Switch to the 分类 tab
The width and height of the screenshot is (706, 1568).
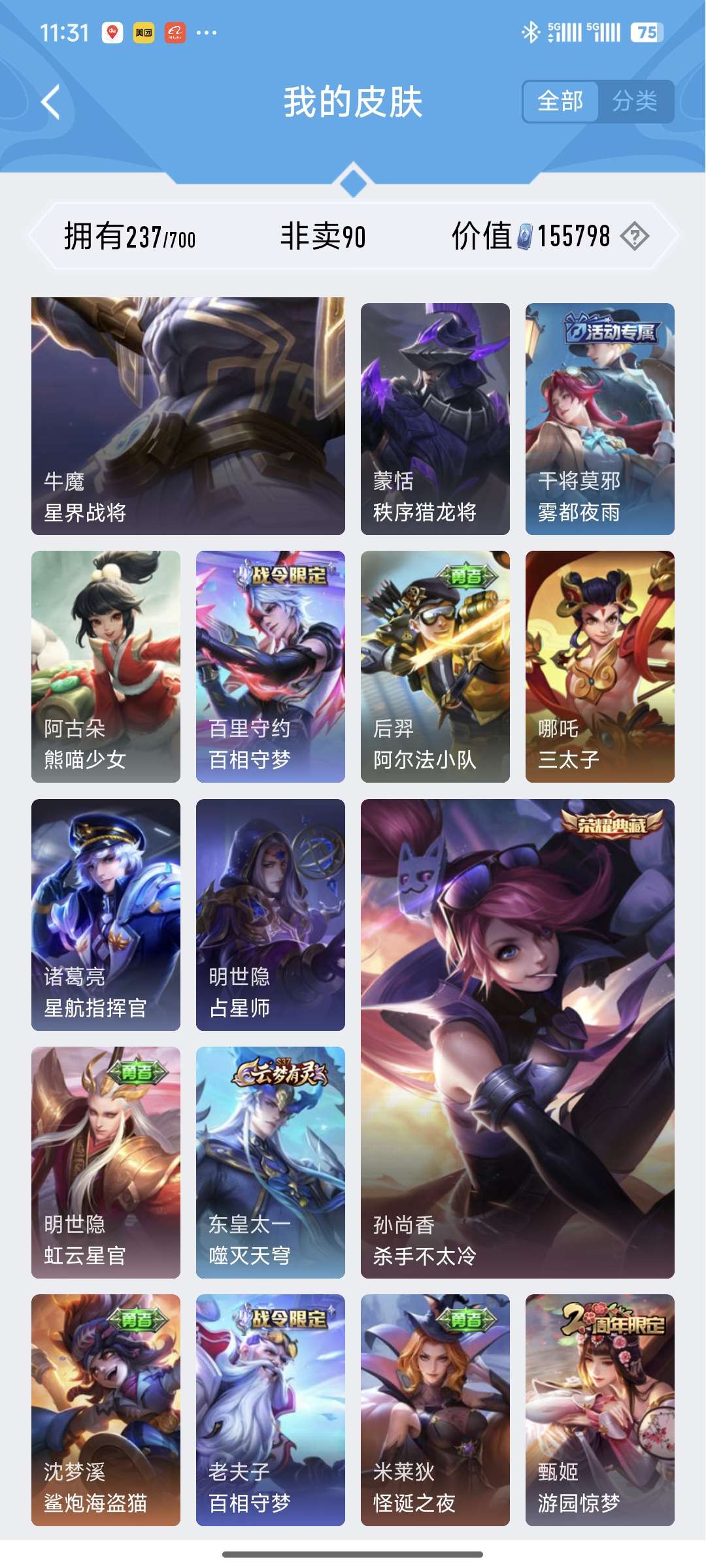click(x=635, y=101)
